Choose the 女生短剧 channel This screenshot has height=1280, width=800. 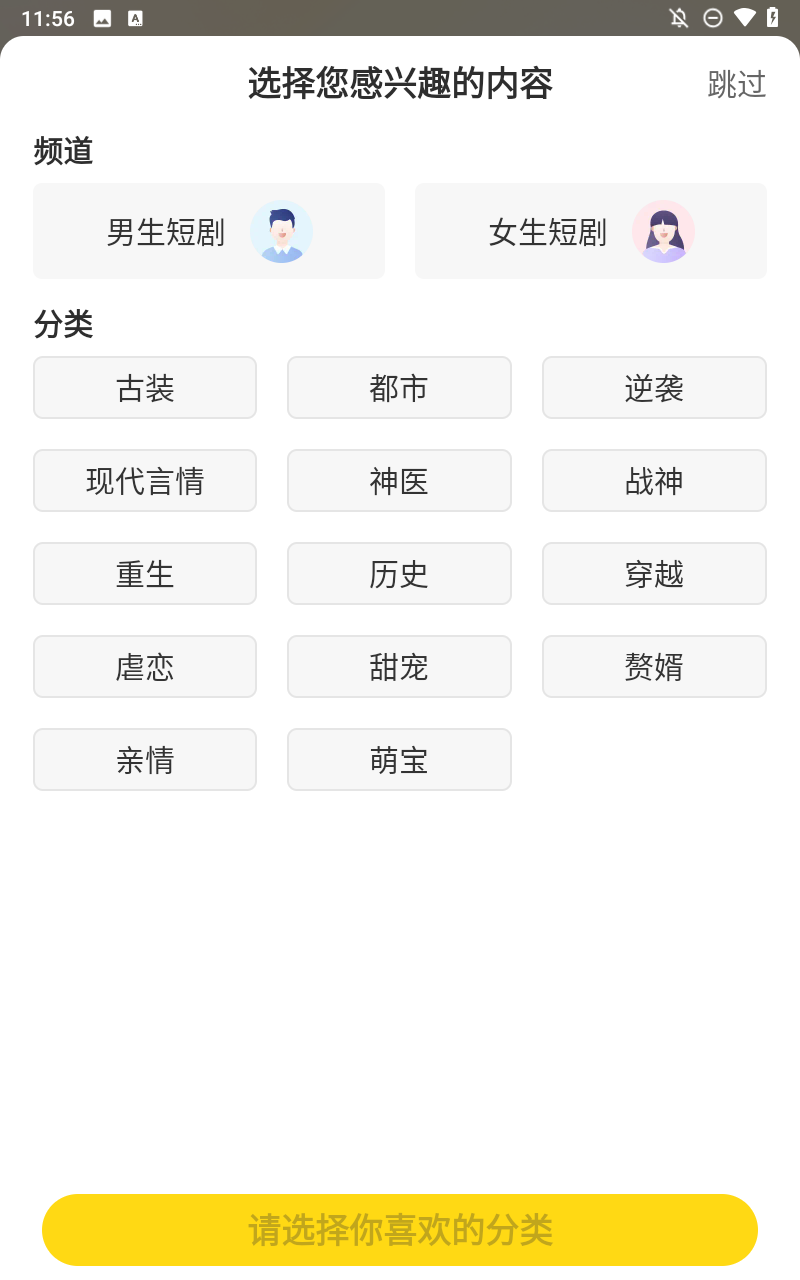(x=591, y=231)
